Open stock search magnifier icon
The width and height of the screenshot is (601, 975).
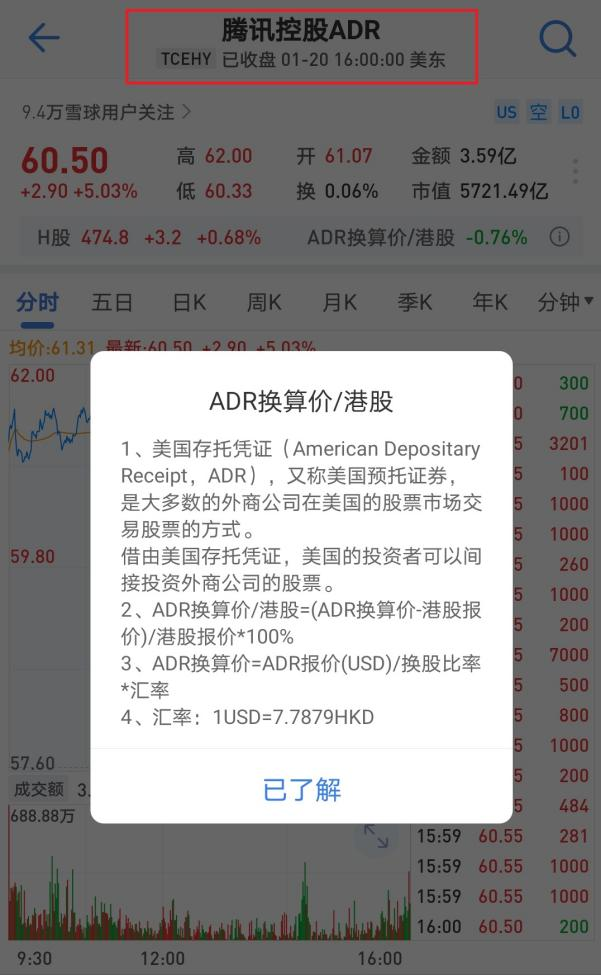coord(556,39)
